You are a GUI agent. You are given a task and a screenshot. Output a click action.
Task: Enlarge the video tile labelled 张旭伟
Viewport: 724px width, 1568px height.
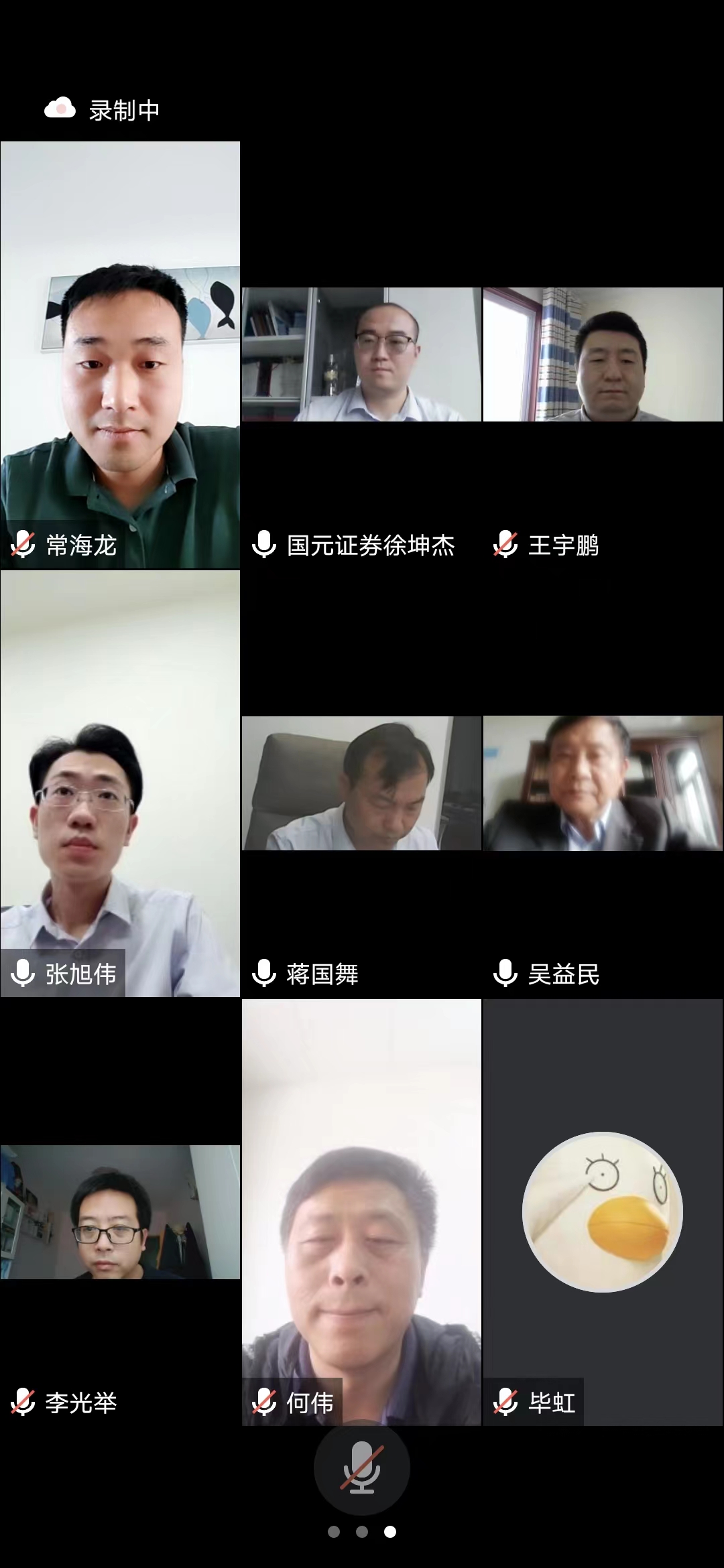click(120, 784)
